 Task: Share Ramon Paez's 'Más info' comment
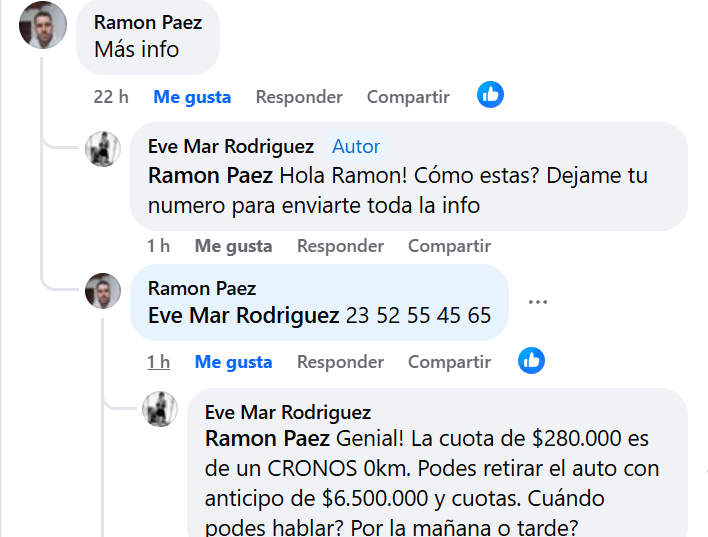[408, 97]
